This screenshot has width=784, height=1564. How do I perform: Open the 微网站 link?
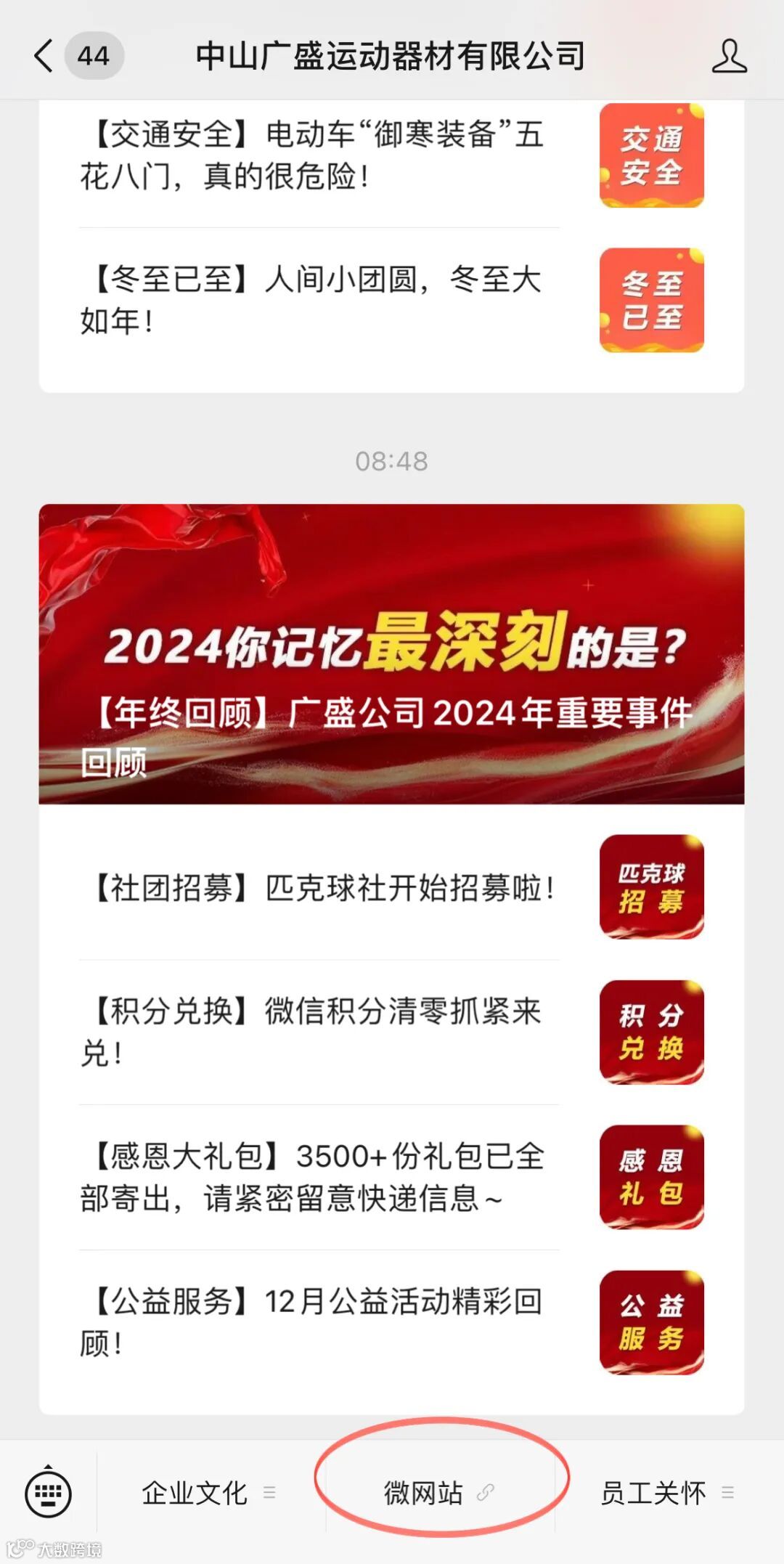pos(440,1493)
